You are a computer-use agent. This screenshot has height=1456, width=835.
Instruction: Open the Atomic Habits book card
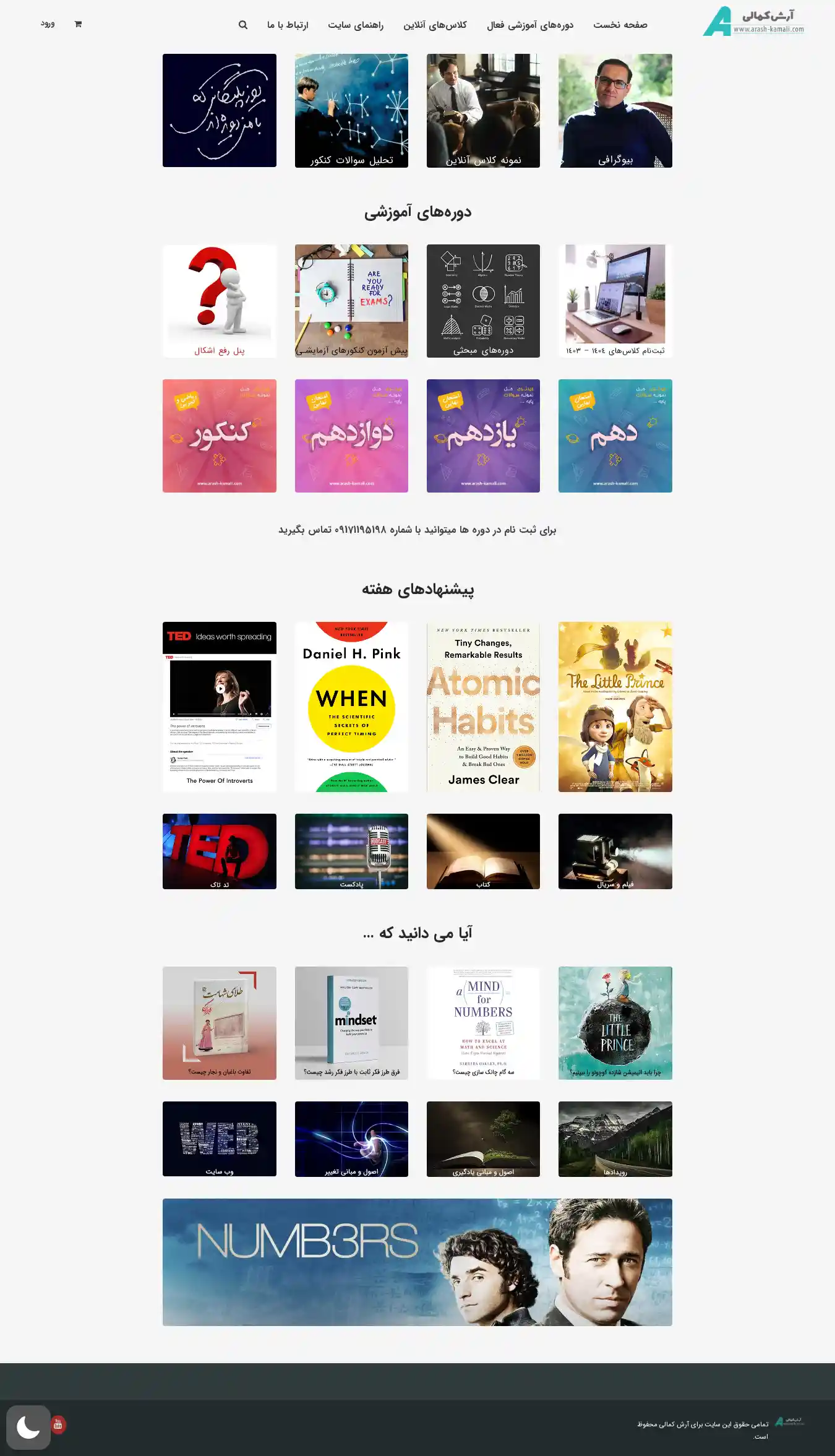click(x=483, y=707)
